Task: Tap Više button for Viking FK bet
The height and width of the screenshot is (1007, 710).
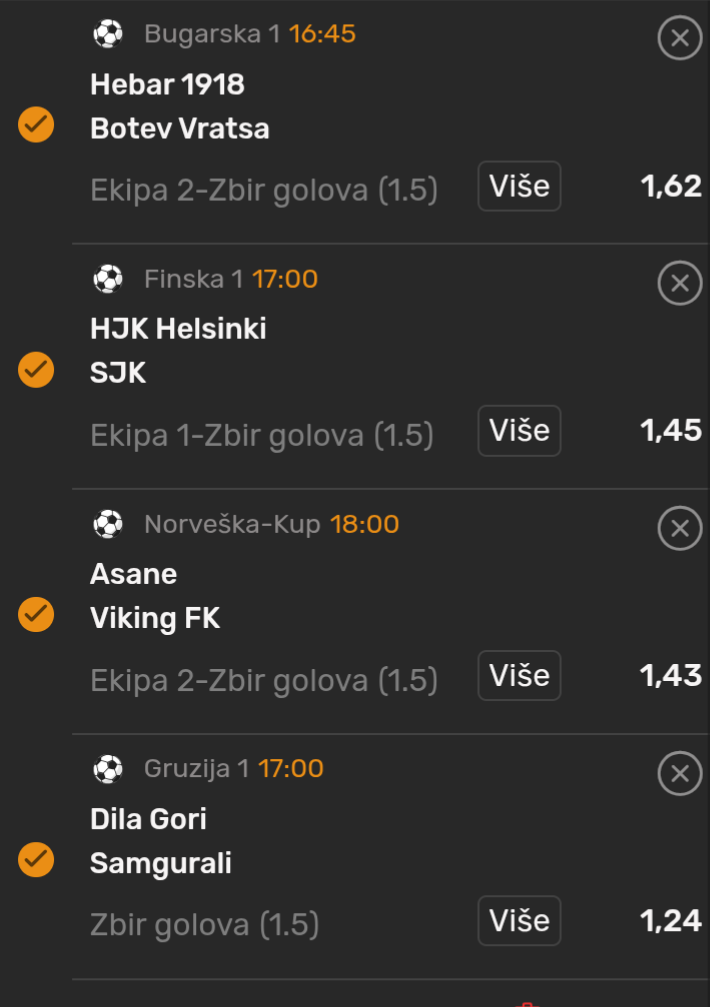Action: tap(519, 676)
